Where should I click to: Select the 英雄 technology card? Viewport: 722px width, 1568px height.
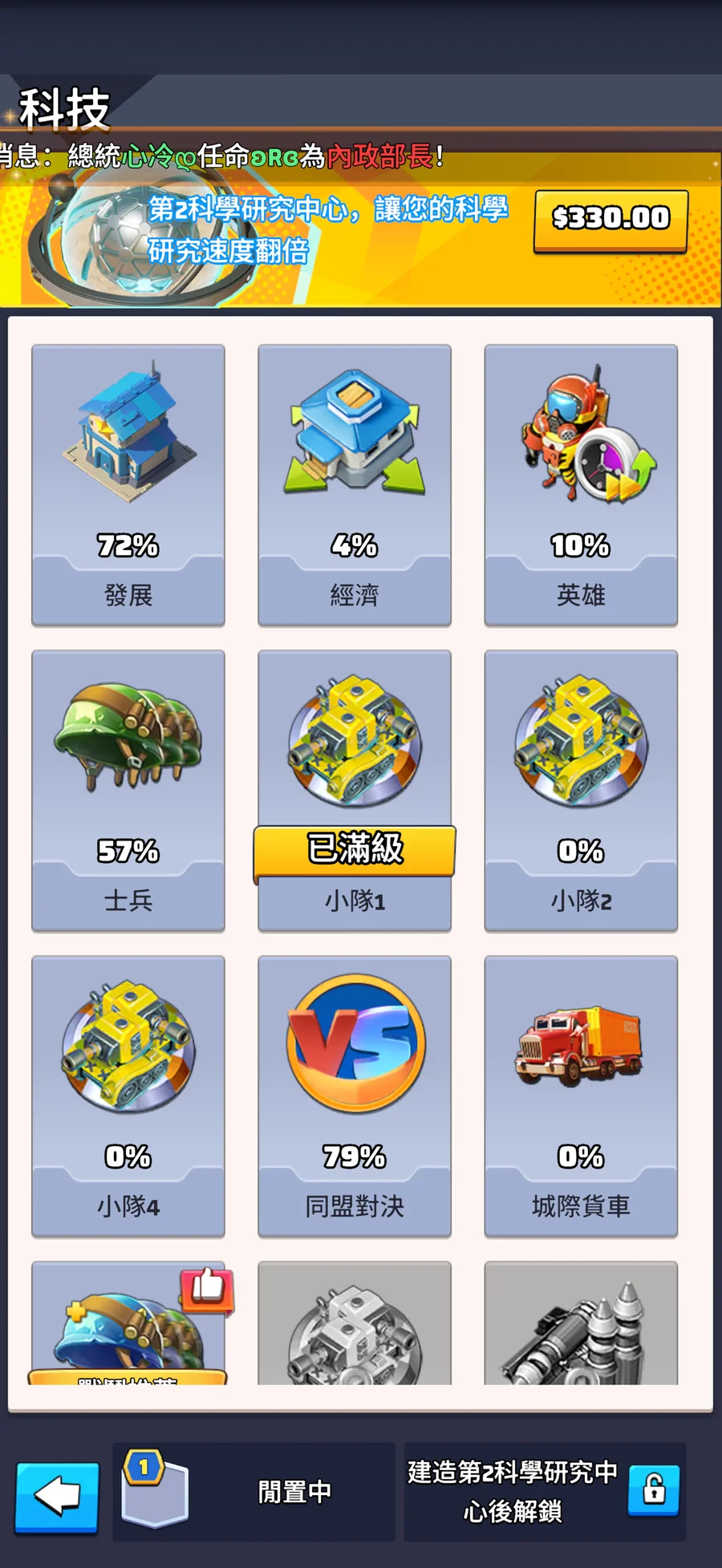581,485
